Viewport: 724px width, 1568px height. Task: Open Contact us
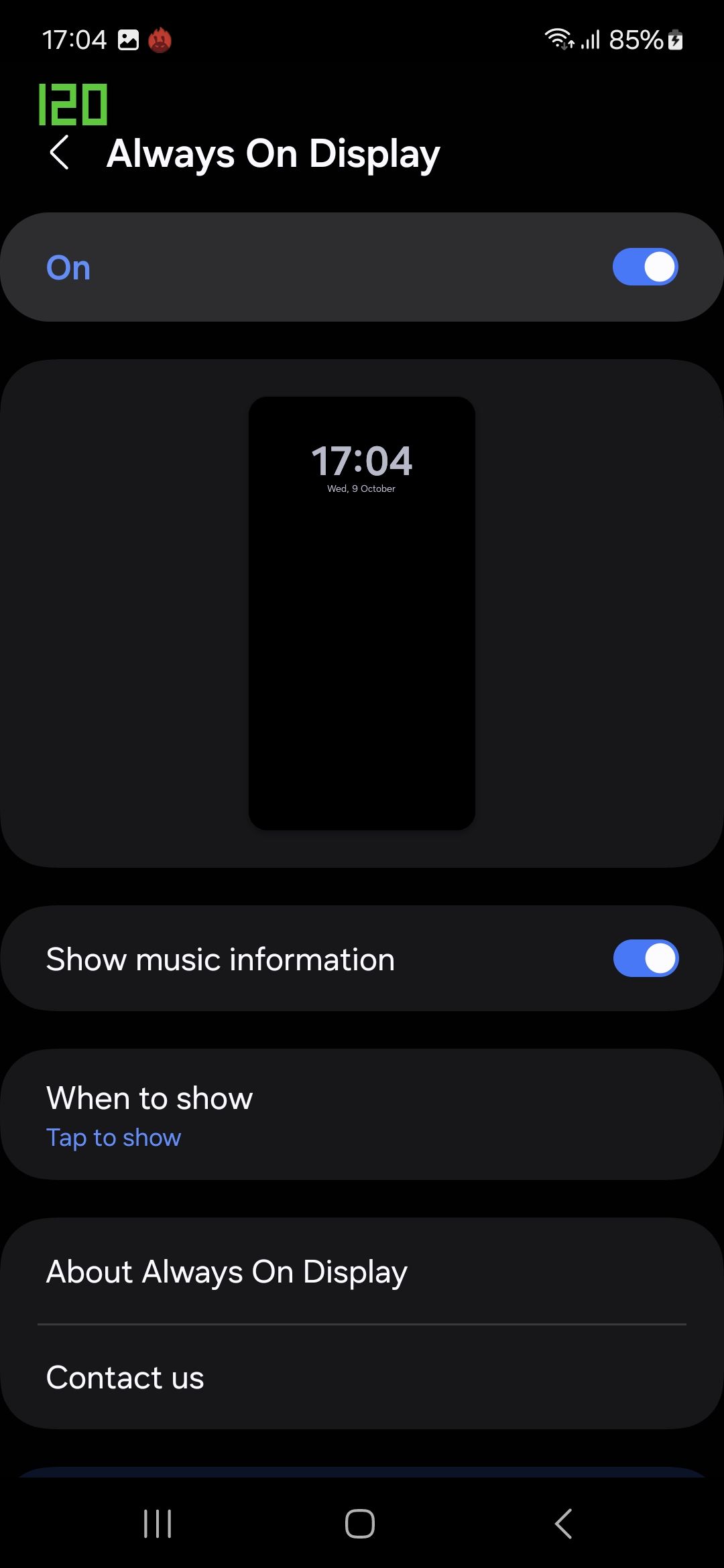click(362, 1378)
